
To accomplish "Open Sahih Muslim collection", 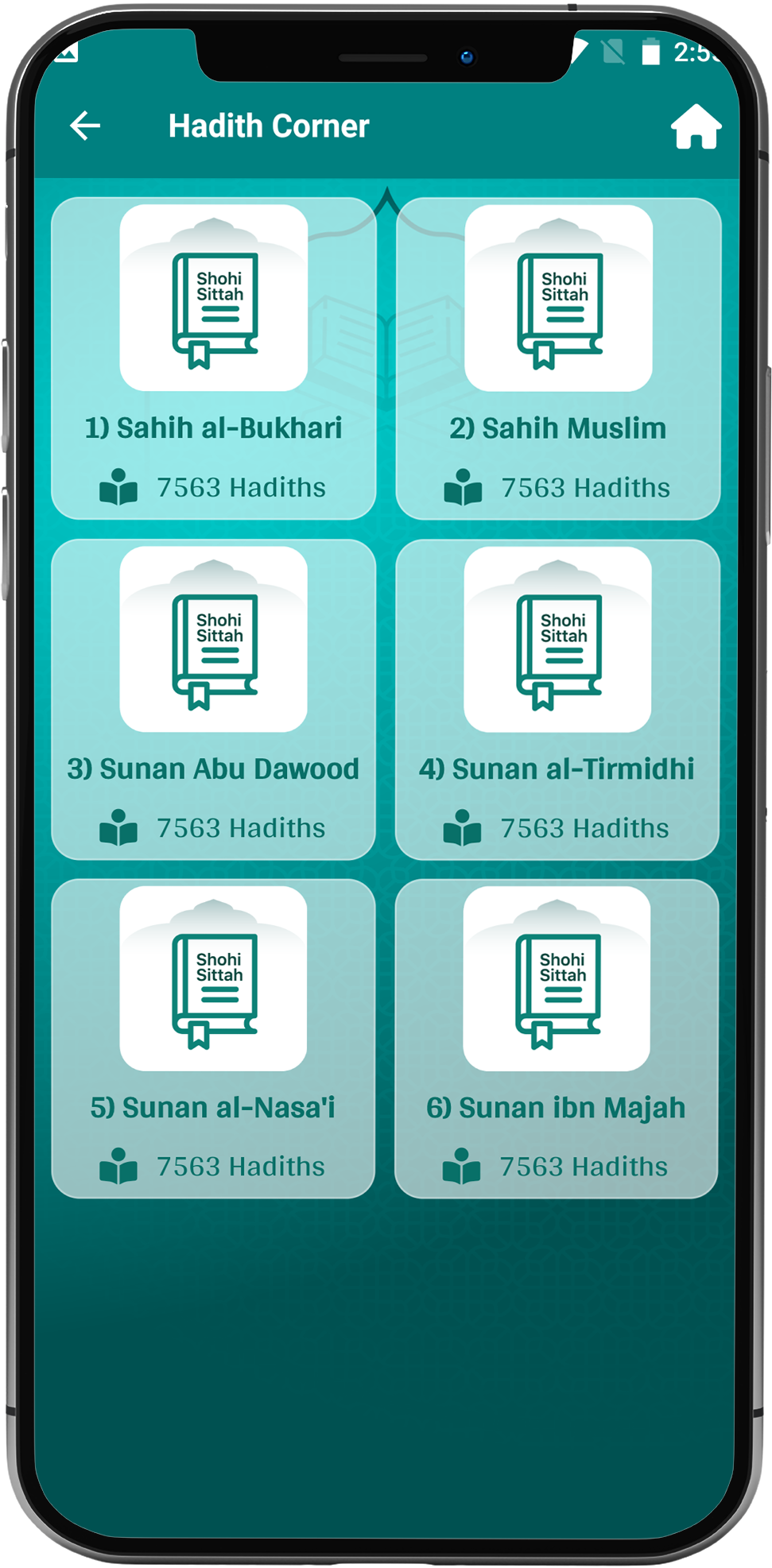I will click(x=558, y=358).
